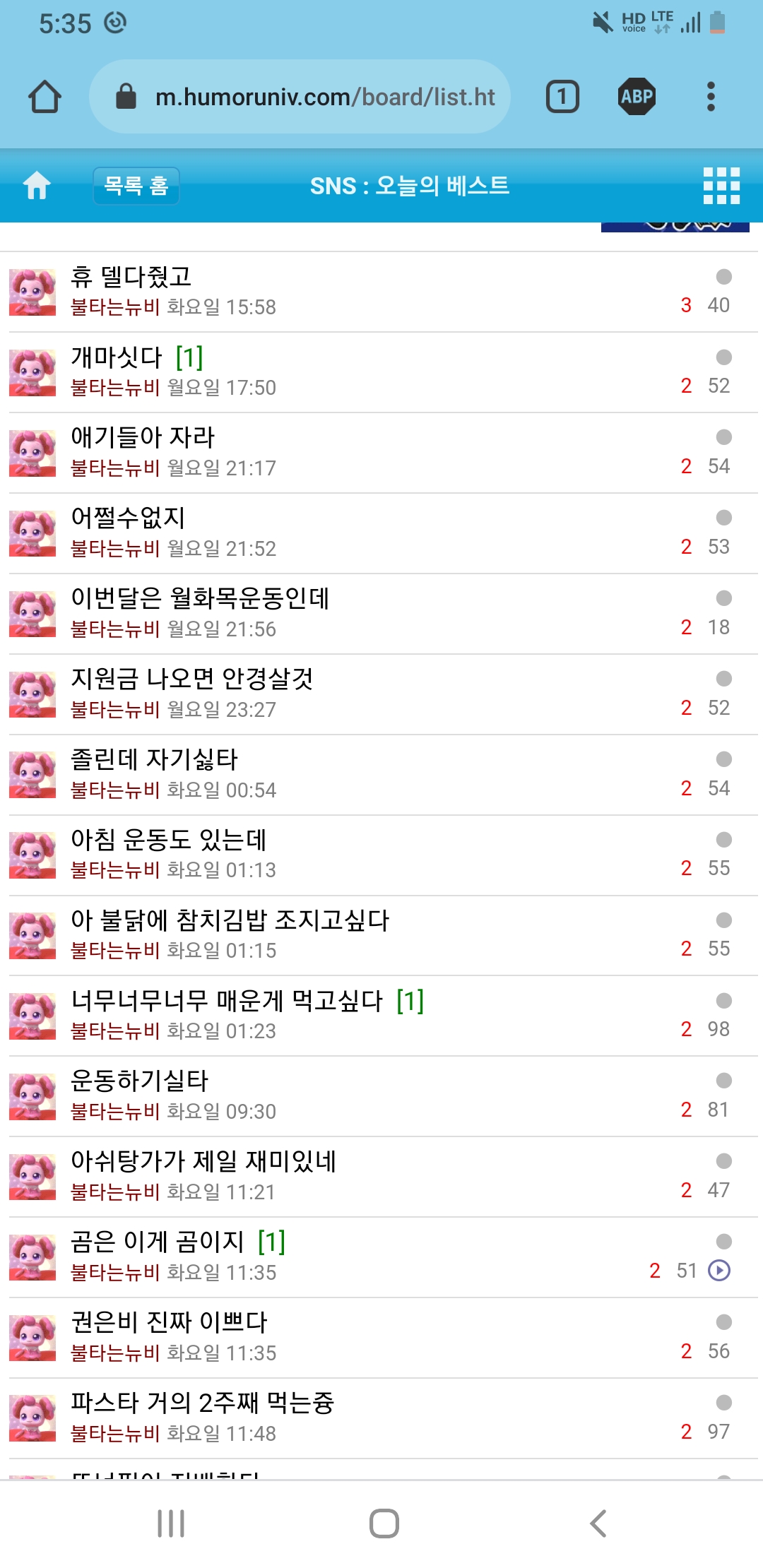Open the post 파스타 거의 2주째 먹는중
This screenshot has height=1568, width=763.
pyautogui.click(x=381, y=1418)
